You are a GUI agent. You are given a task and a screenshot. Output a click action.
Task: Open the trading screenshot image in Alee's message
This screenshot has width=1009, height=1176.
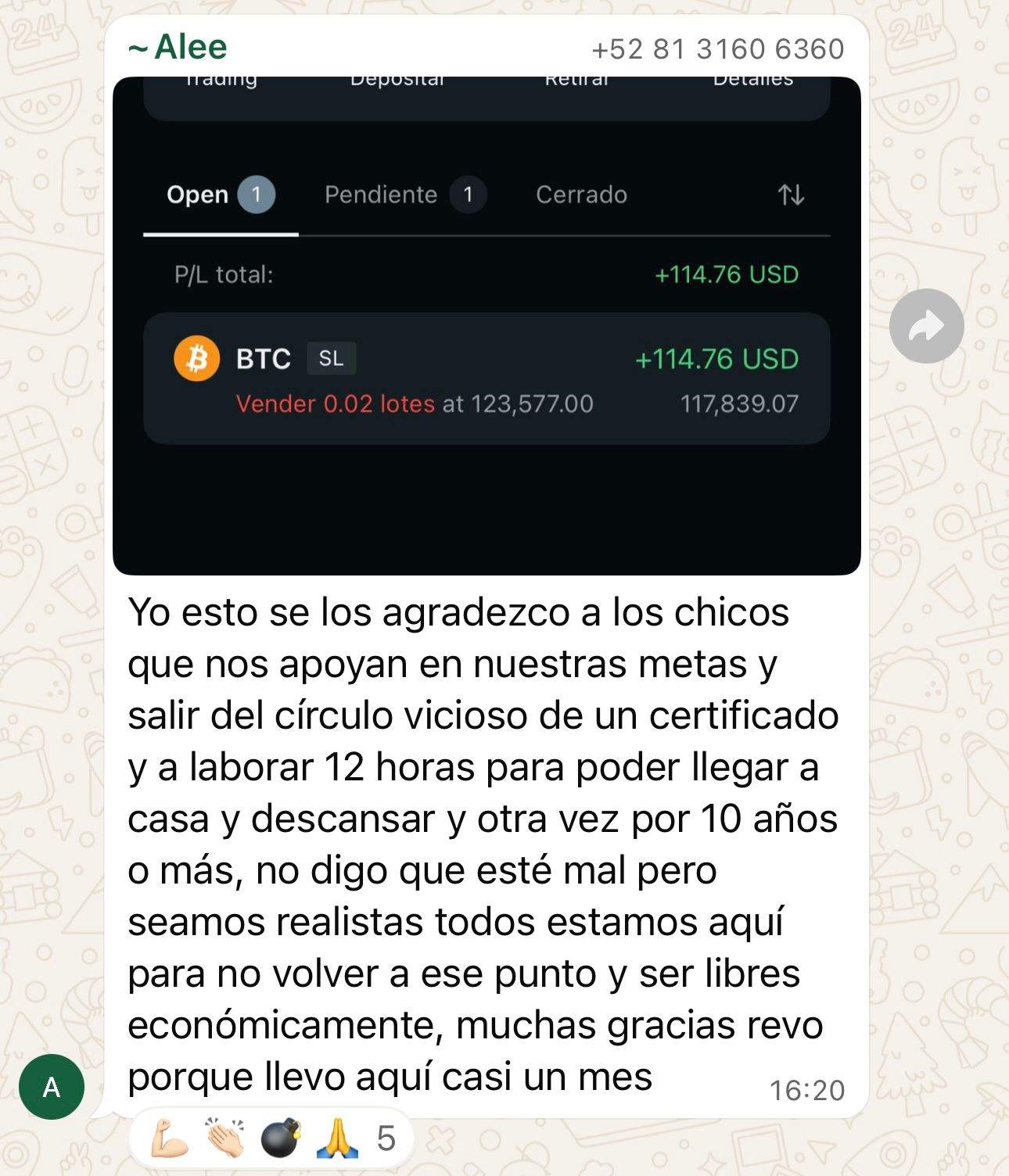pos(487,325)
